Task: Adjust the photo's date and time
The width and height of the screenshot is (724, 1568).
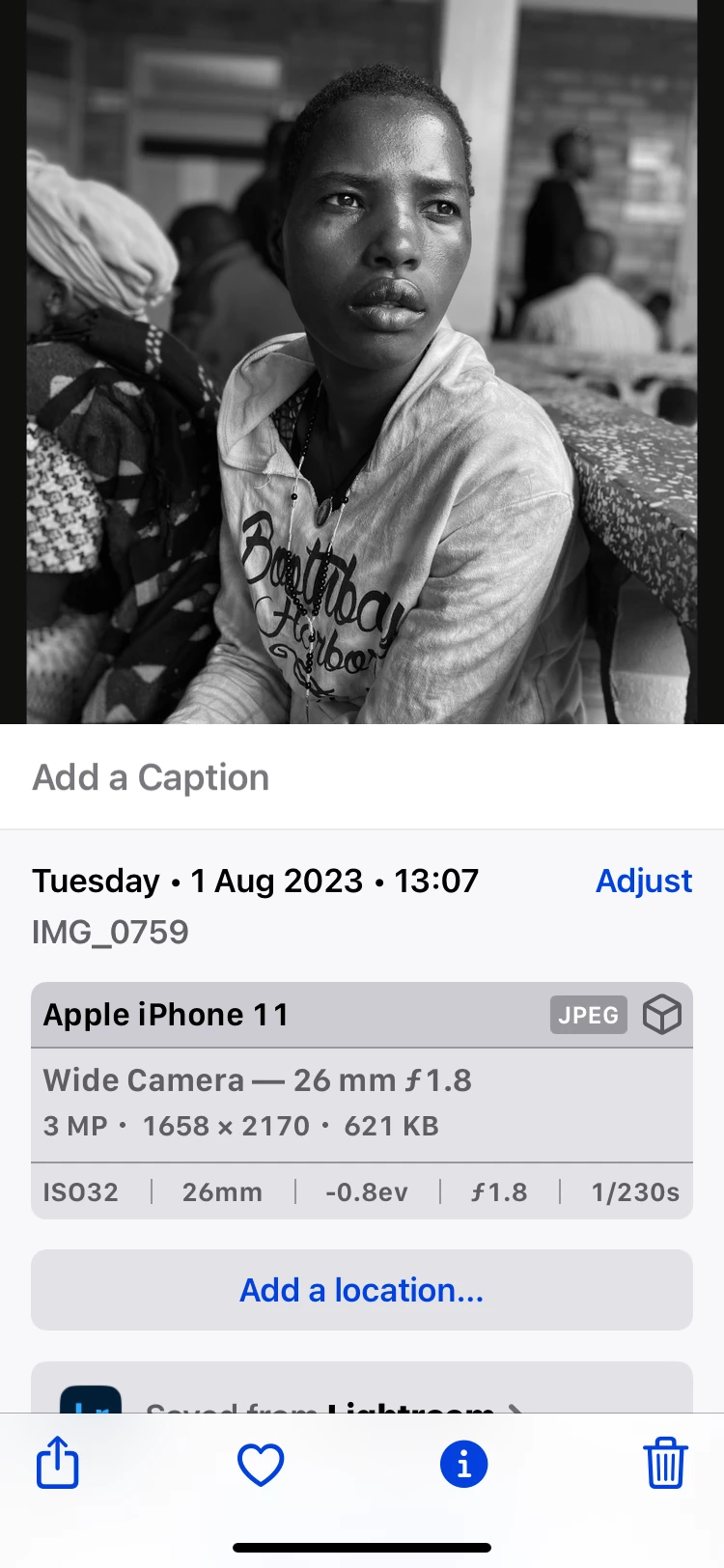Action: (643, 881)
